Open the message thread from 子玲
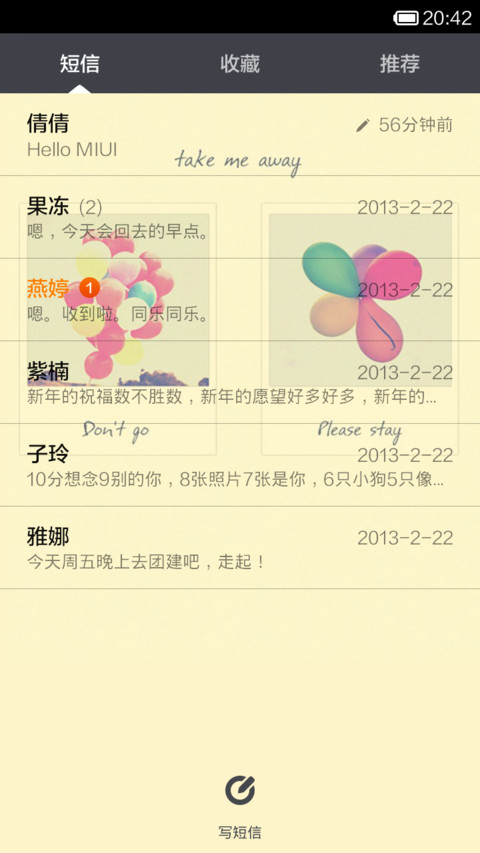Screen dimensions: 480x853 (x=240, y=465)
